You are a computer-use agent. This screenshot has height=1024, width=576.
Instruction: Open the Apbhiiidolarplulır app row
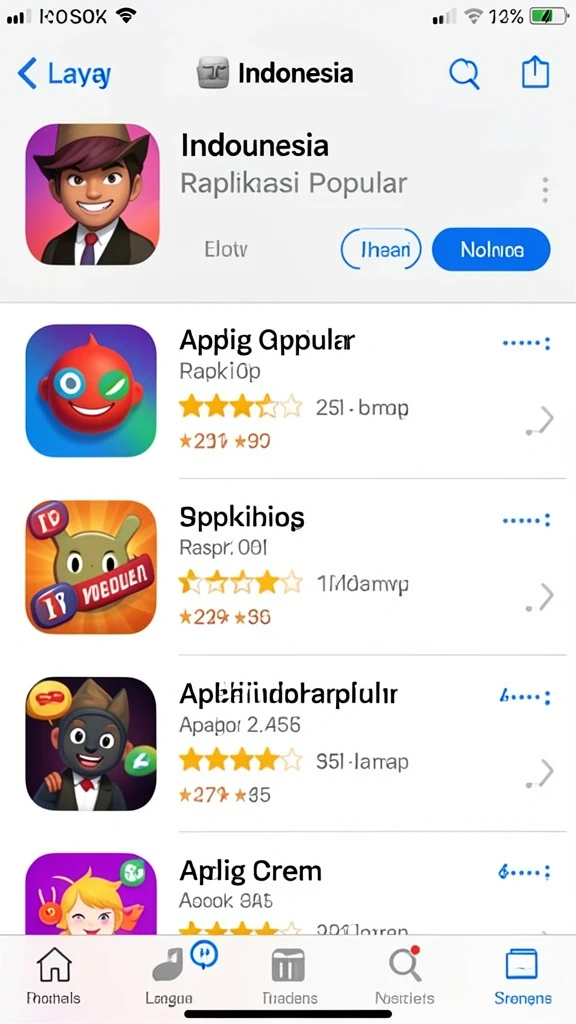pyautogui.click(x=288, y=743)
